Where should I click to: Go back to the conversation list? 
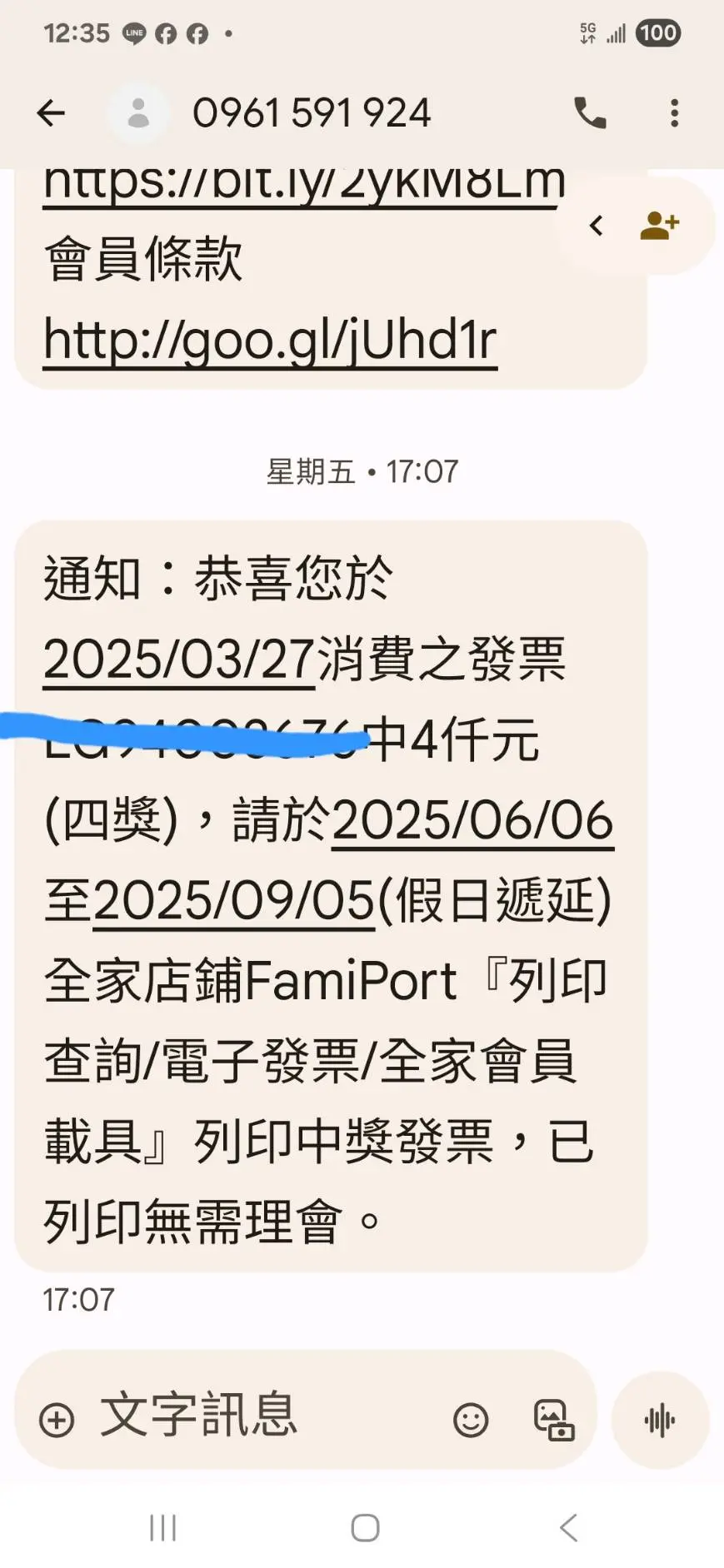coord(51,112)
